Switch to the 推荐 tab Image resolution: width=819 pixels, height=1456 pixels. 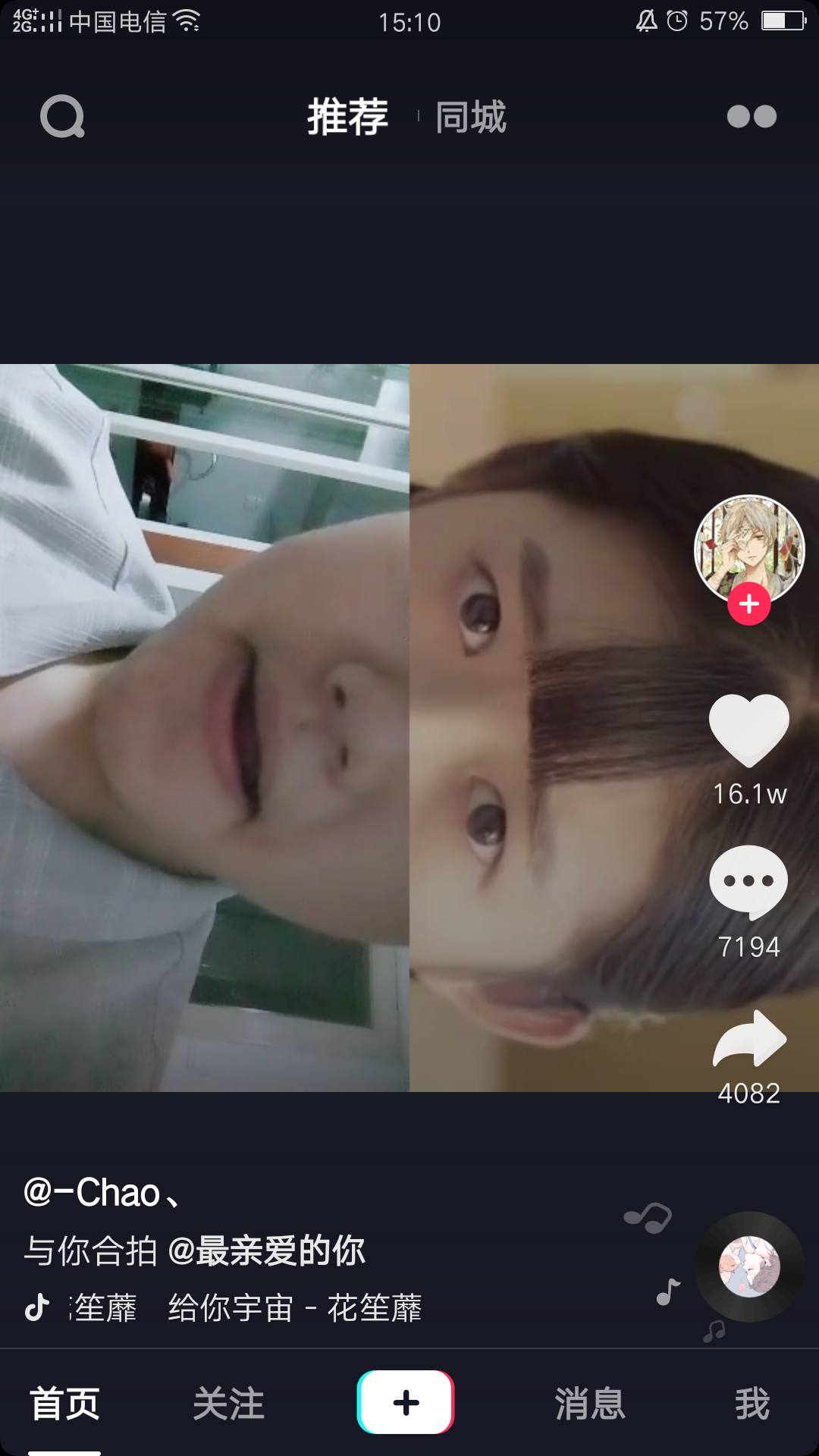tap(347, 117)
